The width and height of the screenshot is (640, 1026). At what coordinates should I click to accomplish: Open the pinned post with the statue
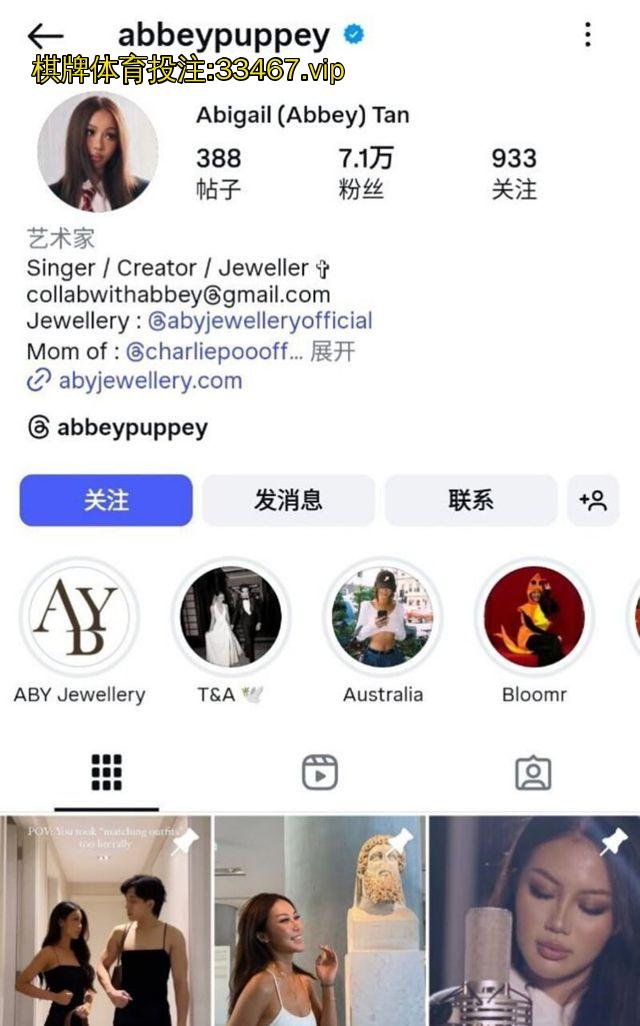tap(320, 920)
